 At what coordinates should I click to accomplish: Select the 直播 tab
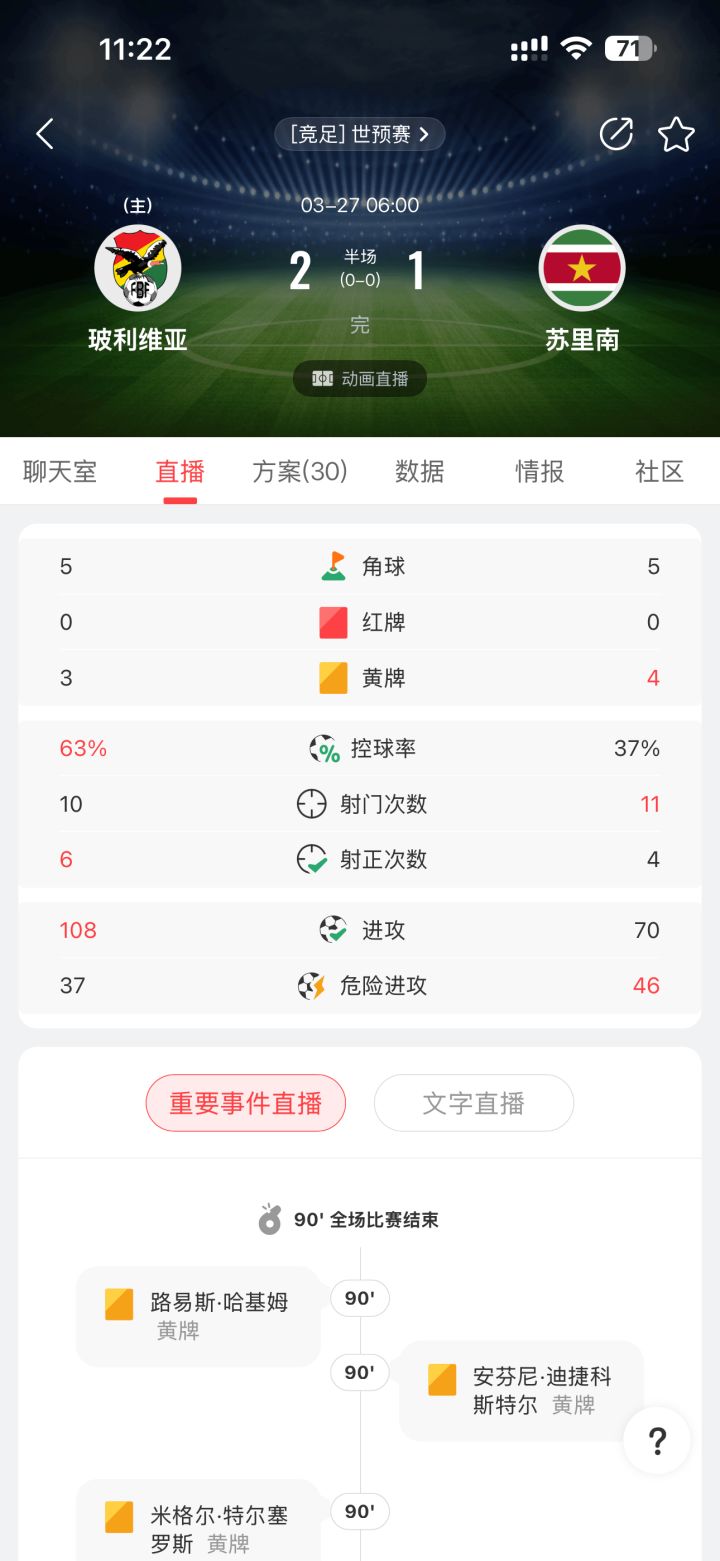(180, 472)
